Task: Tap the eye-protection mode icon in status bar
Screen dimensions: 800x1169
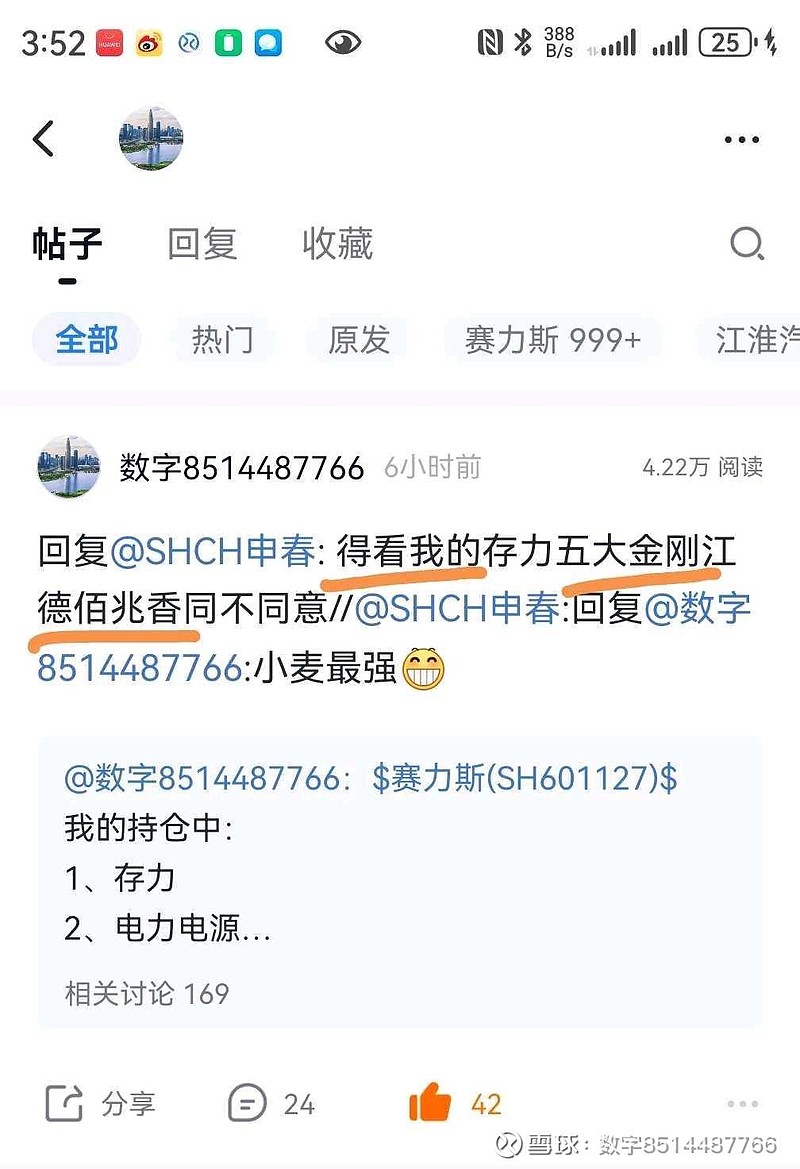Action: click(x=343, y=42)
